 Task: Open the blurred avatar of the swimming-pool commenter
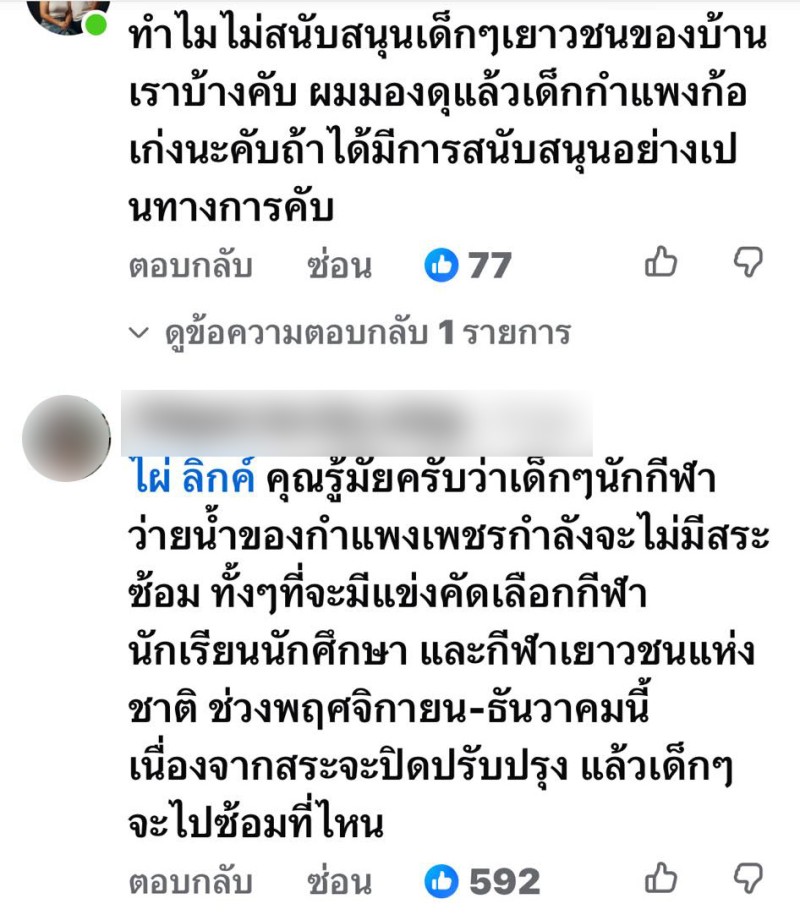point(66,438)
